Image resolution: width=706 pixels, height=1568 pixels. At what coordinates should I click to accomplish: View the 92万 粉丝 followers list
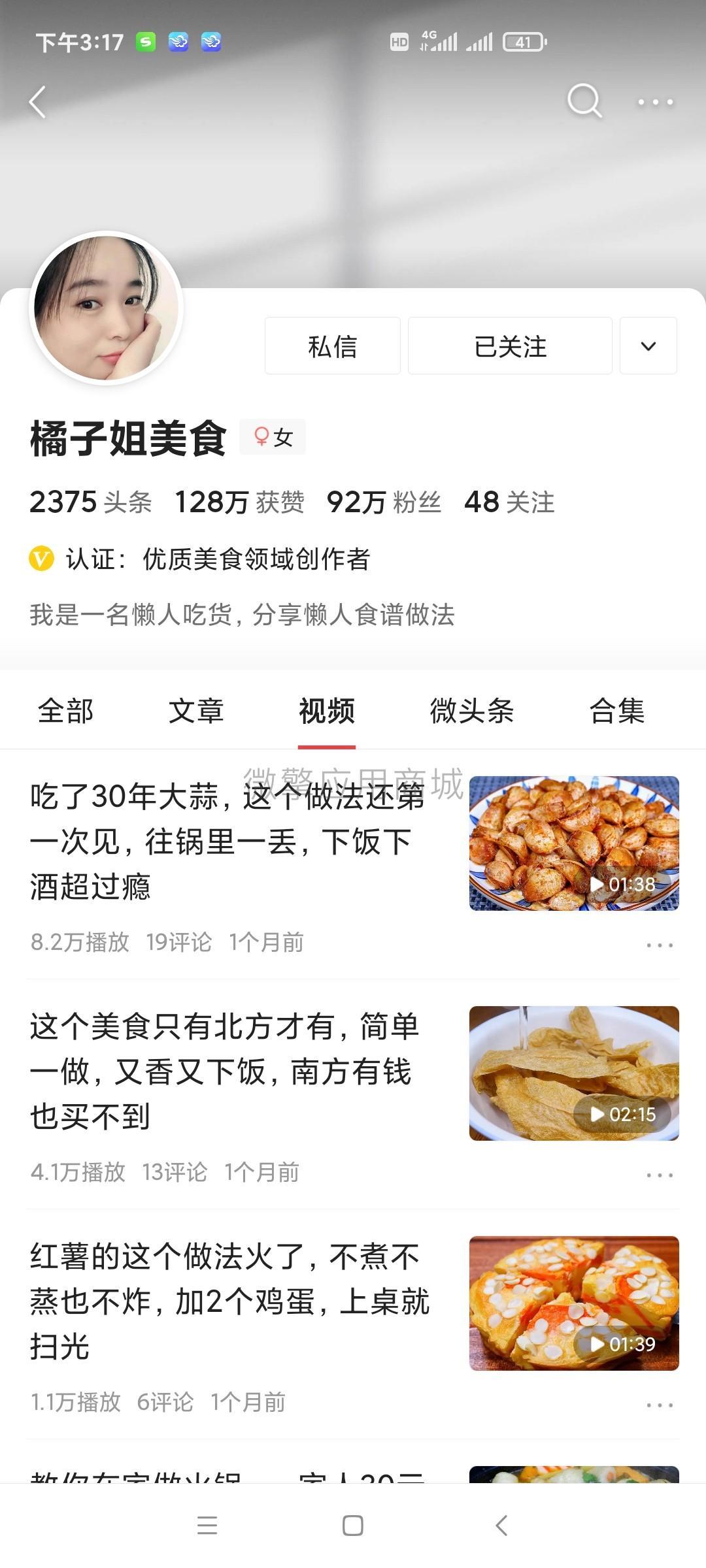pos(384,502)
